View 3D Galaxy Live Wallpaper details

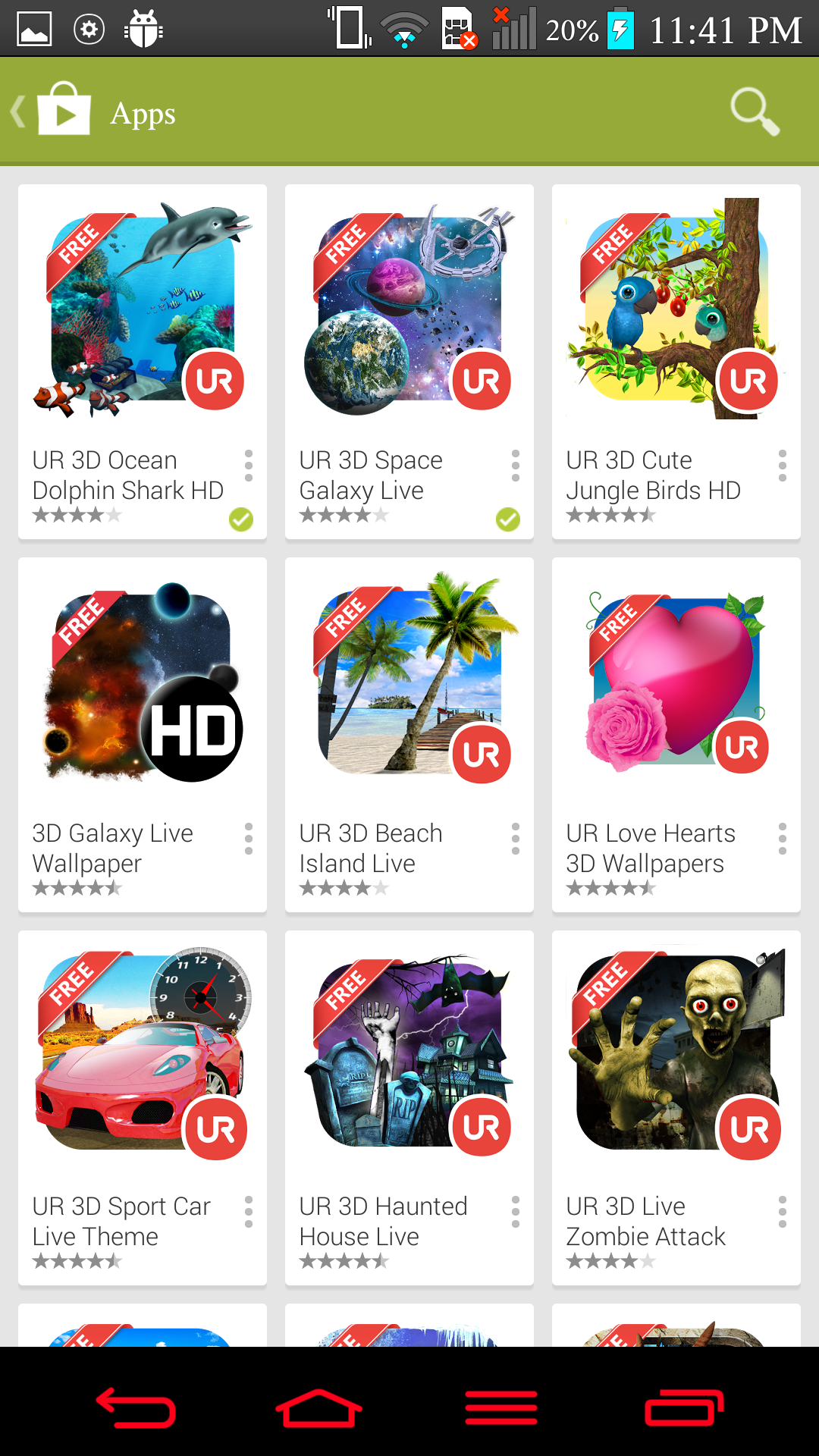143,735
